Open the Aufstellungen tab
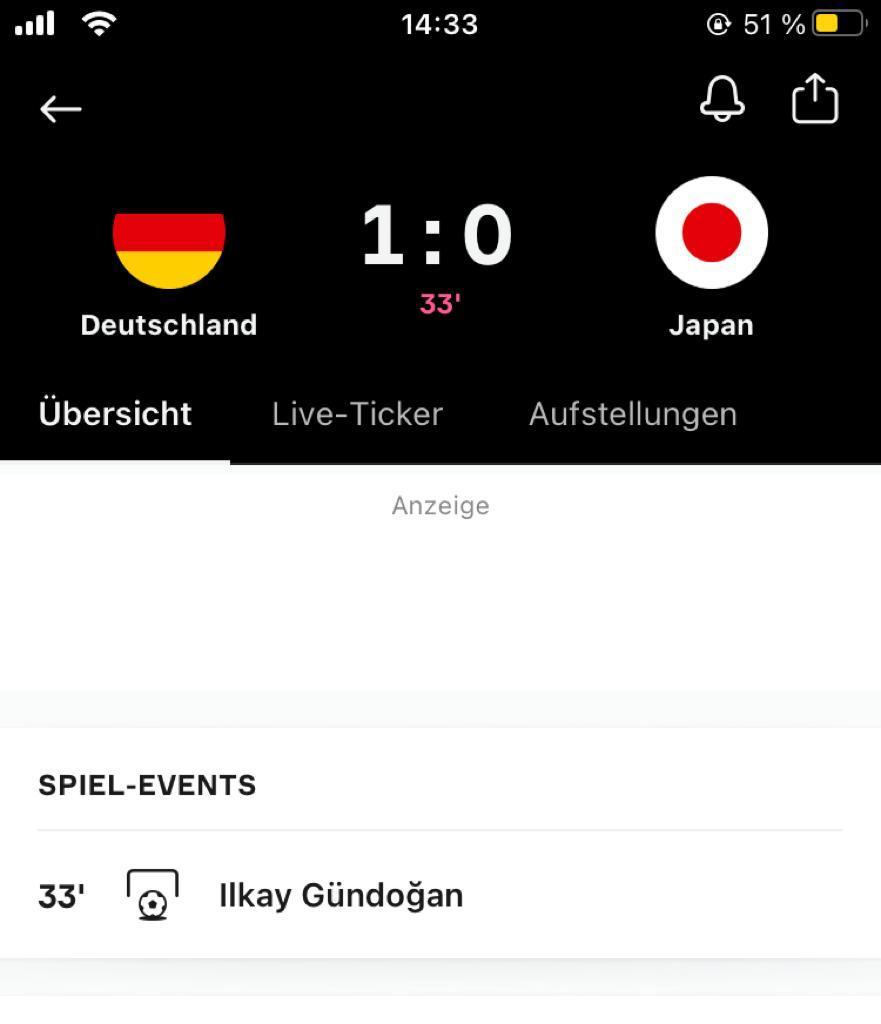 (x=632, y=414)
